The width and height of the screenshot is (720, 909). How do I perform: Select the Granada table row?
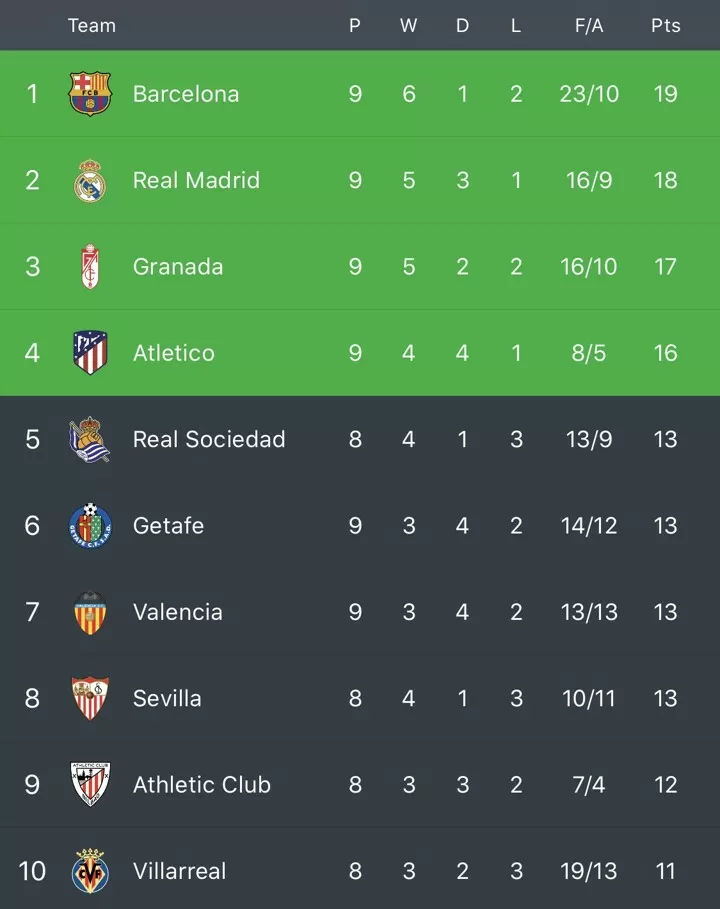(360, 266)
